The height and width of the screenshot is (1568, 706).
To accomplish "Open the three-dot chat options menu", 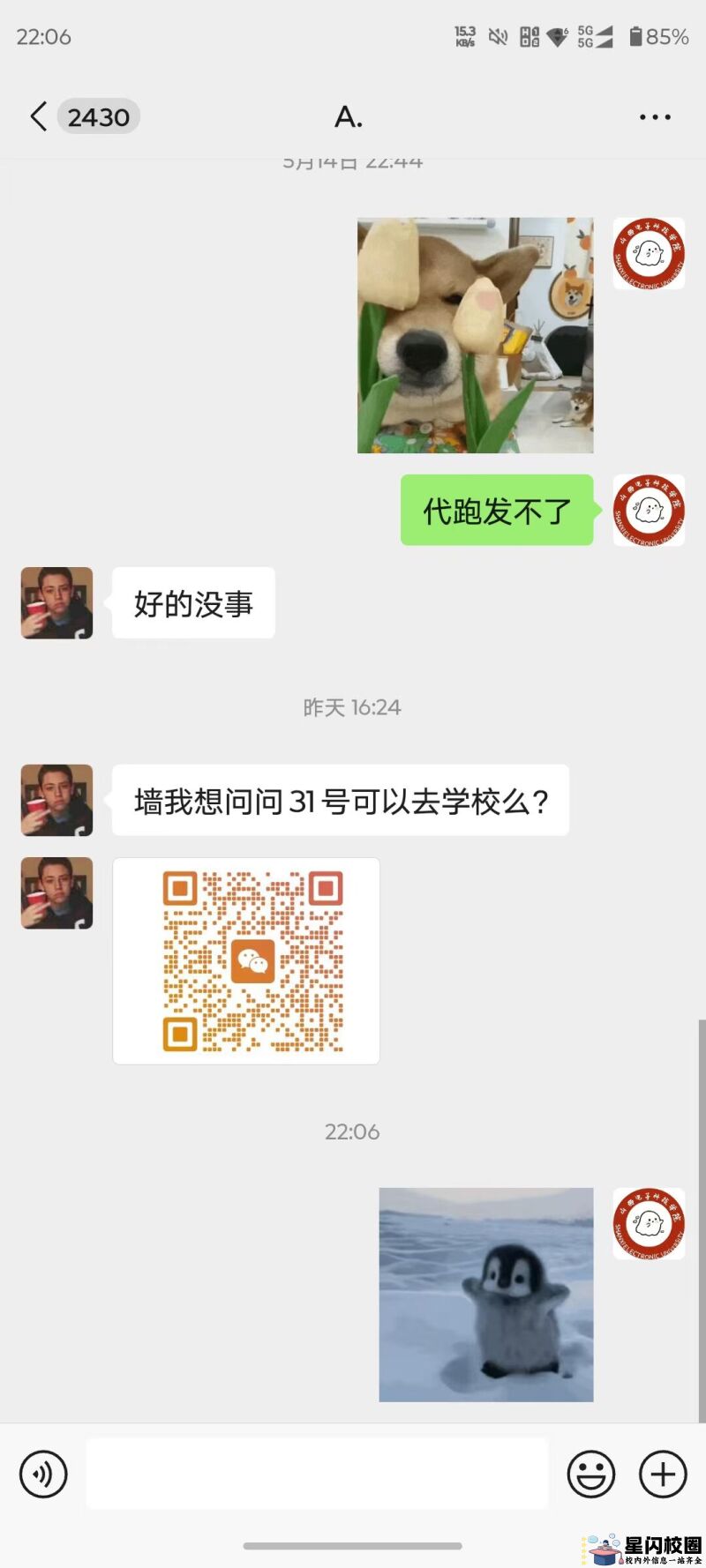I will (x=655, y=116).
